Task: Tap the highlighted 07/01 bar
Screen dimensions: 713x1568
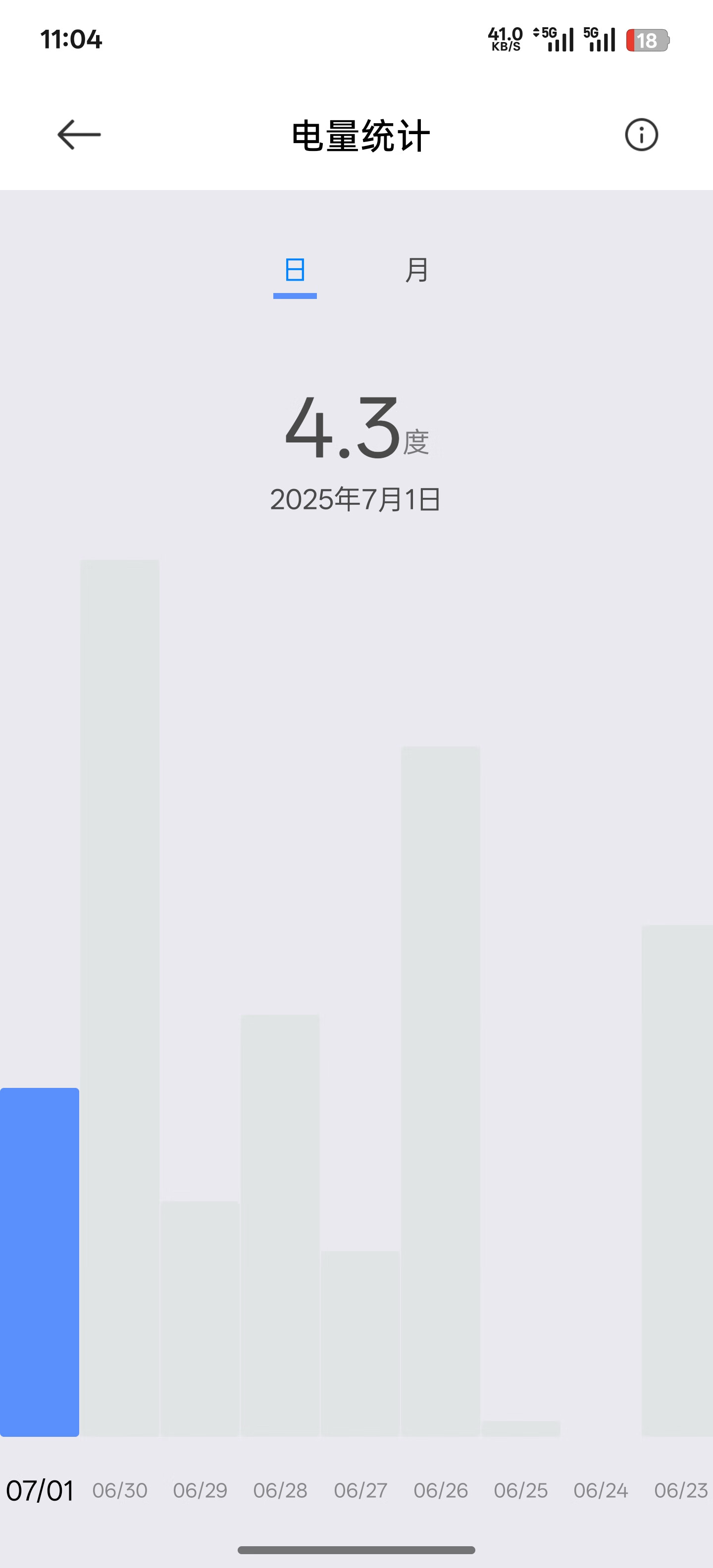Action: coord(40,1263)
